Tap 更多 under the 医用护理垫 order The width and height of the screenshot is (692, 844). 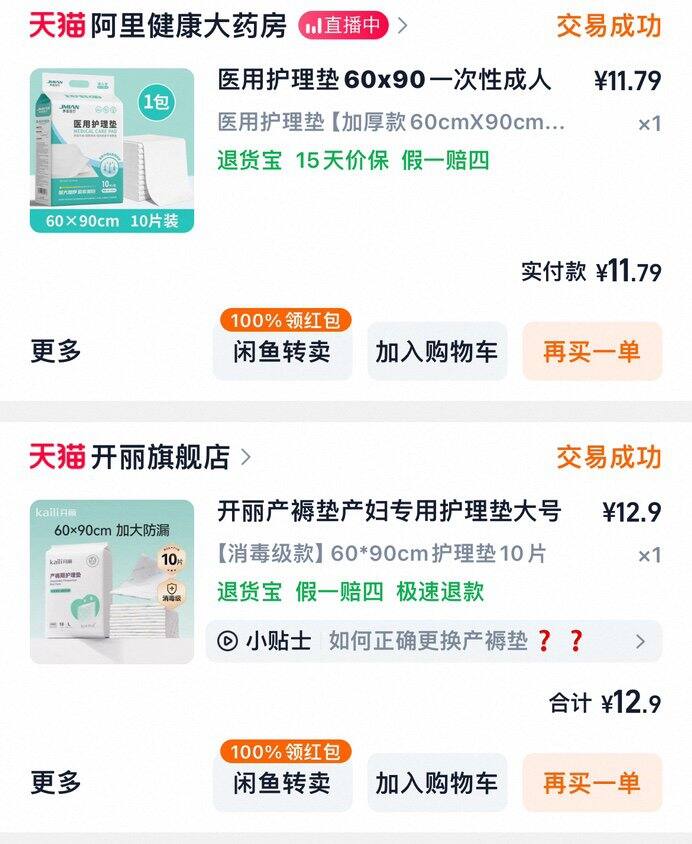(56, 352)
